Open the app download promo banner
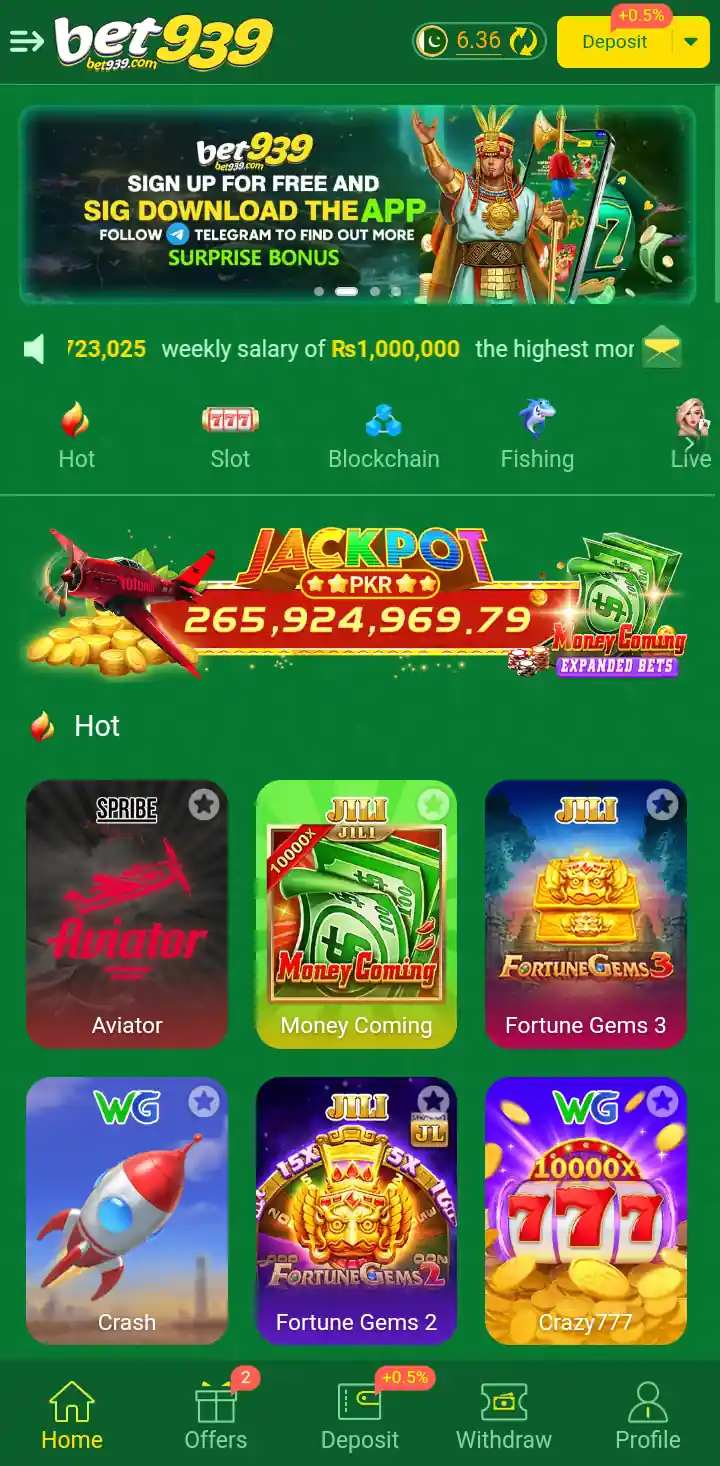This screenshot has height=1466, width=720. [x=357, y=204]
